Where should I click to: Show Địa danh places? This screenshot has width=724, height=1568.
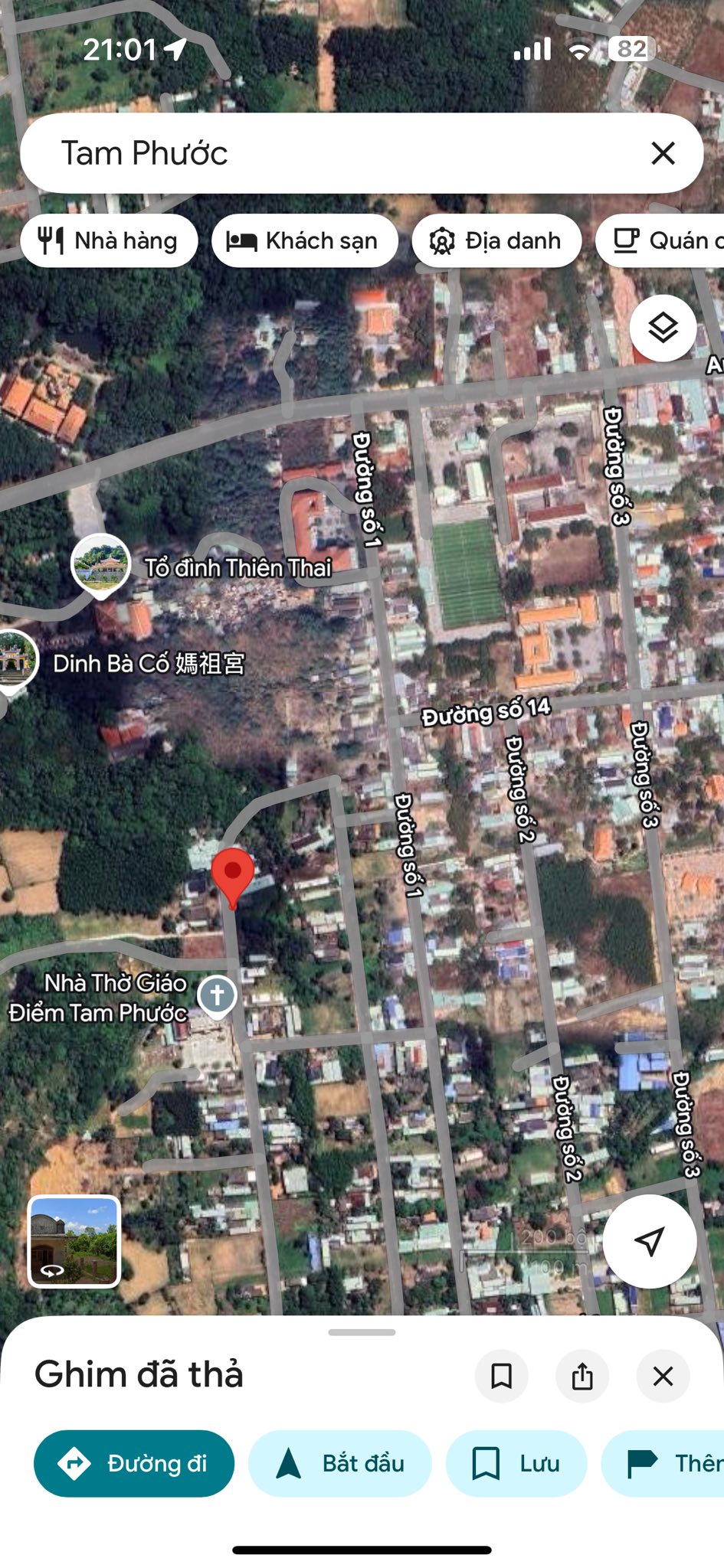496,241
